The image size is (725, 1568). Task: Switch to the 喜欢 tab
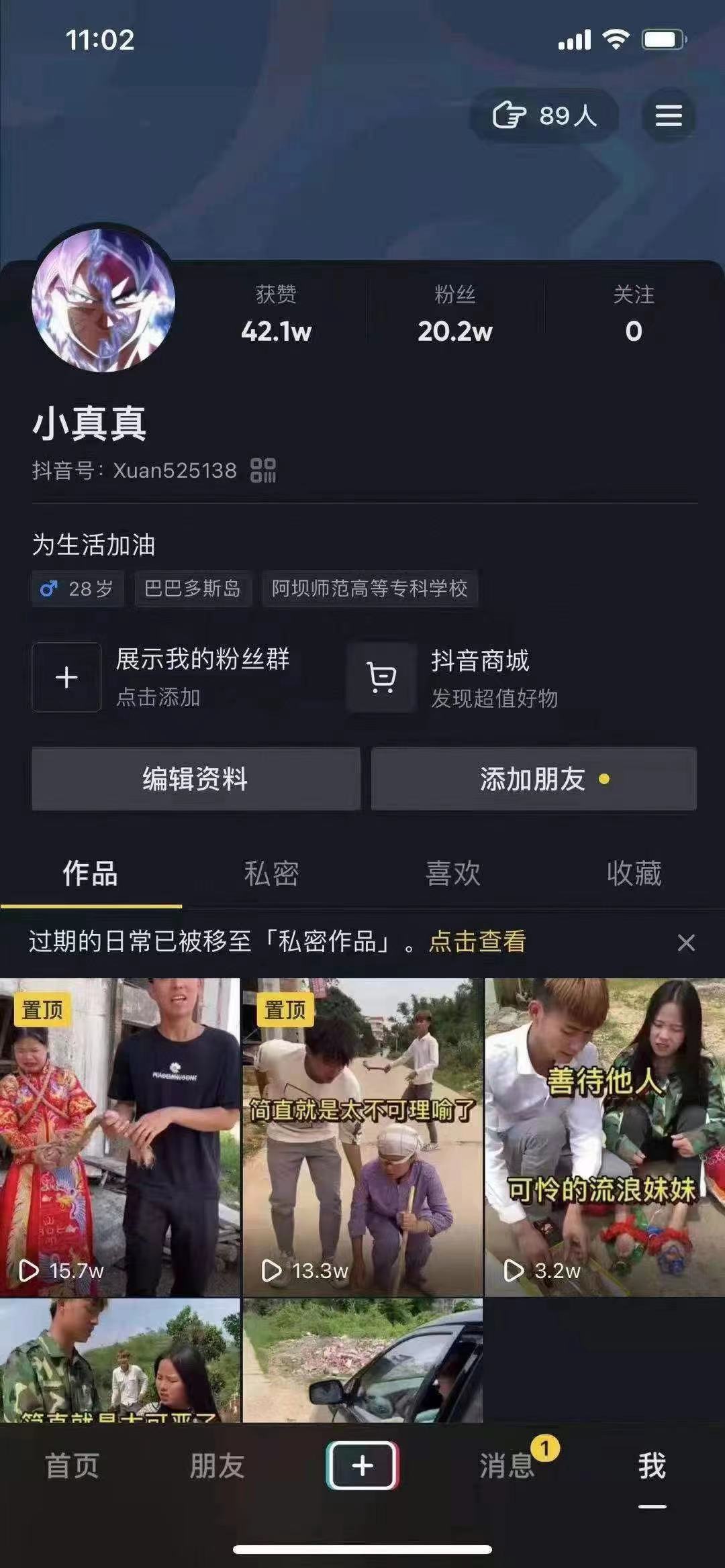[453, 874]
